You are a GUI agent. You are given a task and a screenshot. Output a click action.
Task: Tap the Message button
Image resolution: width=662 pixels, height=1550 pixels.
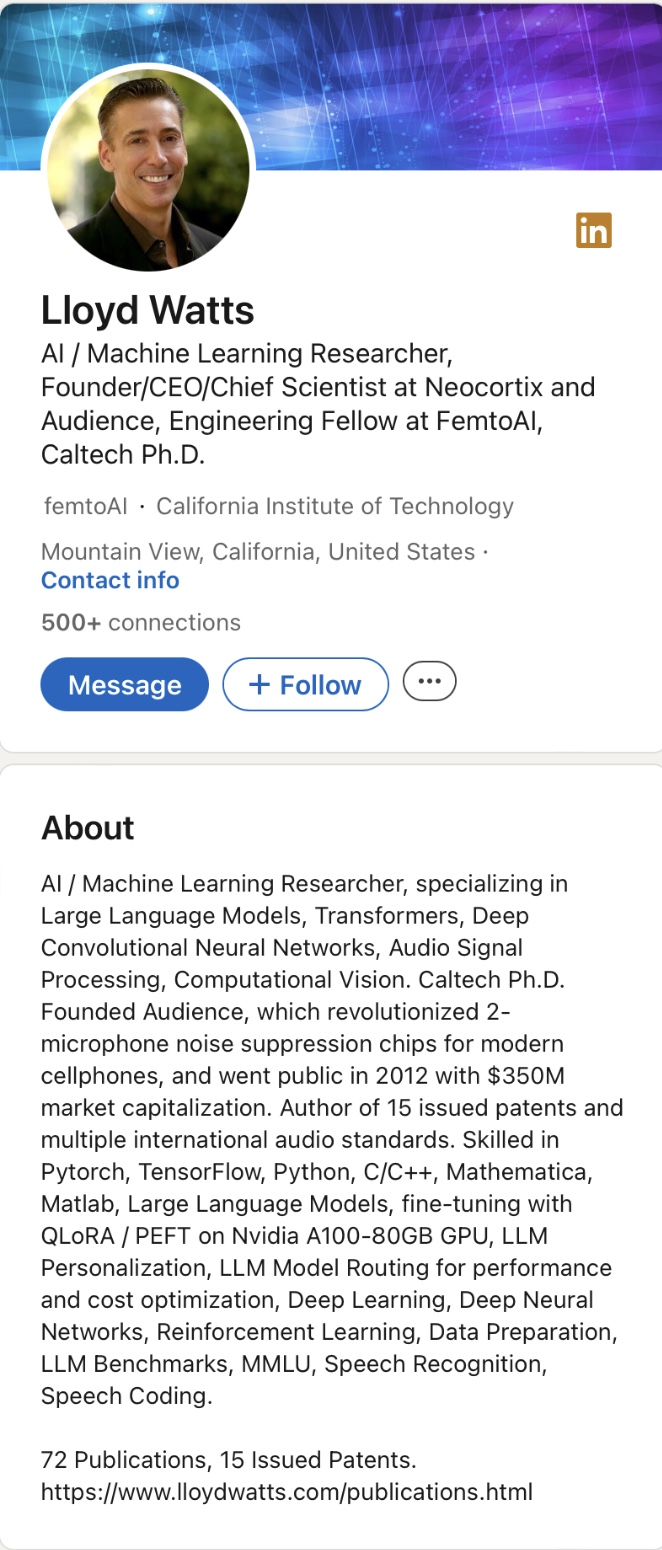coord(125,685)
